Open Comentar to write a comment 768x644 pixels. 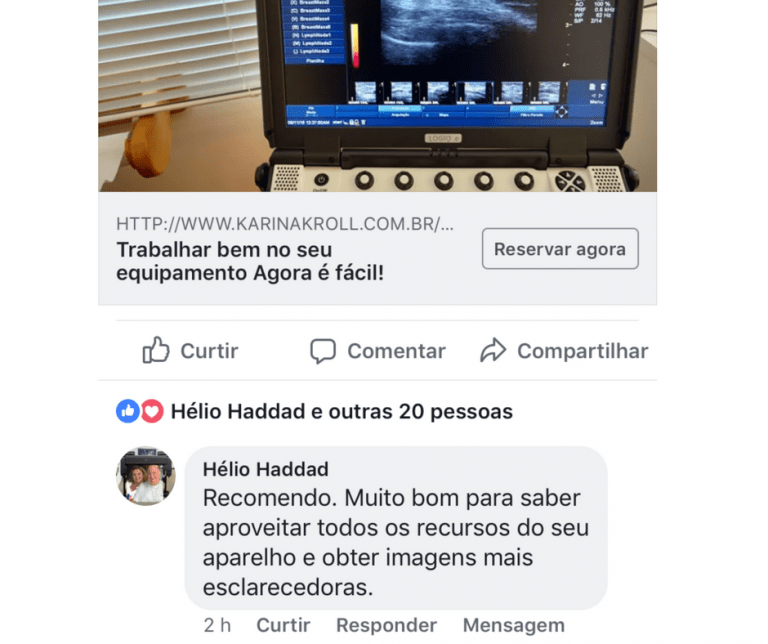(377, 351)
